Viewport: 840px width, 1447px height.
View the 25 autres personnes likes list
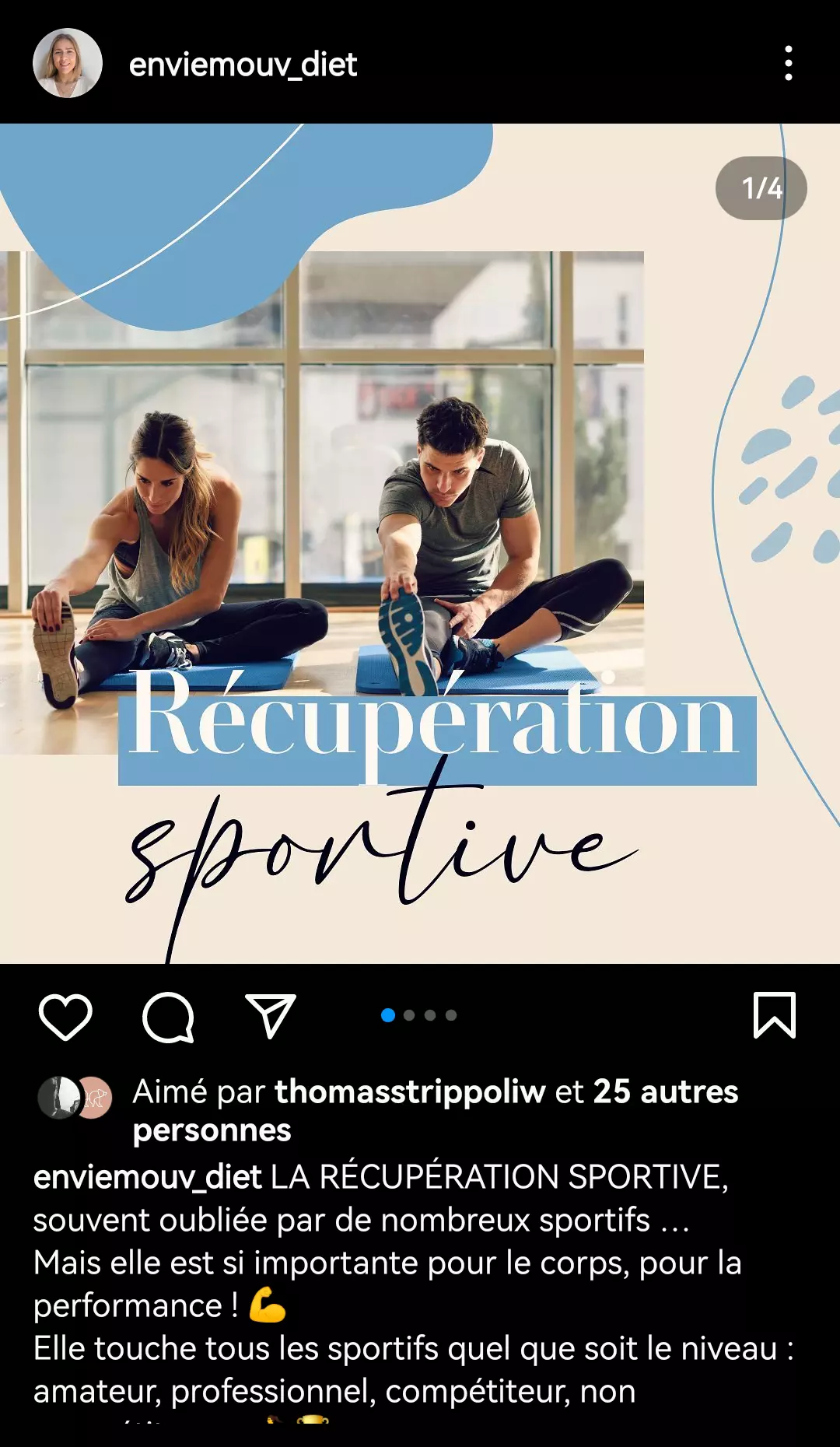665,1091
